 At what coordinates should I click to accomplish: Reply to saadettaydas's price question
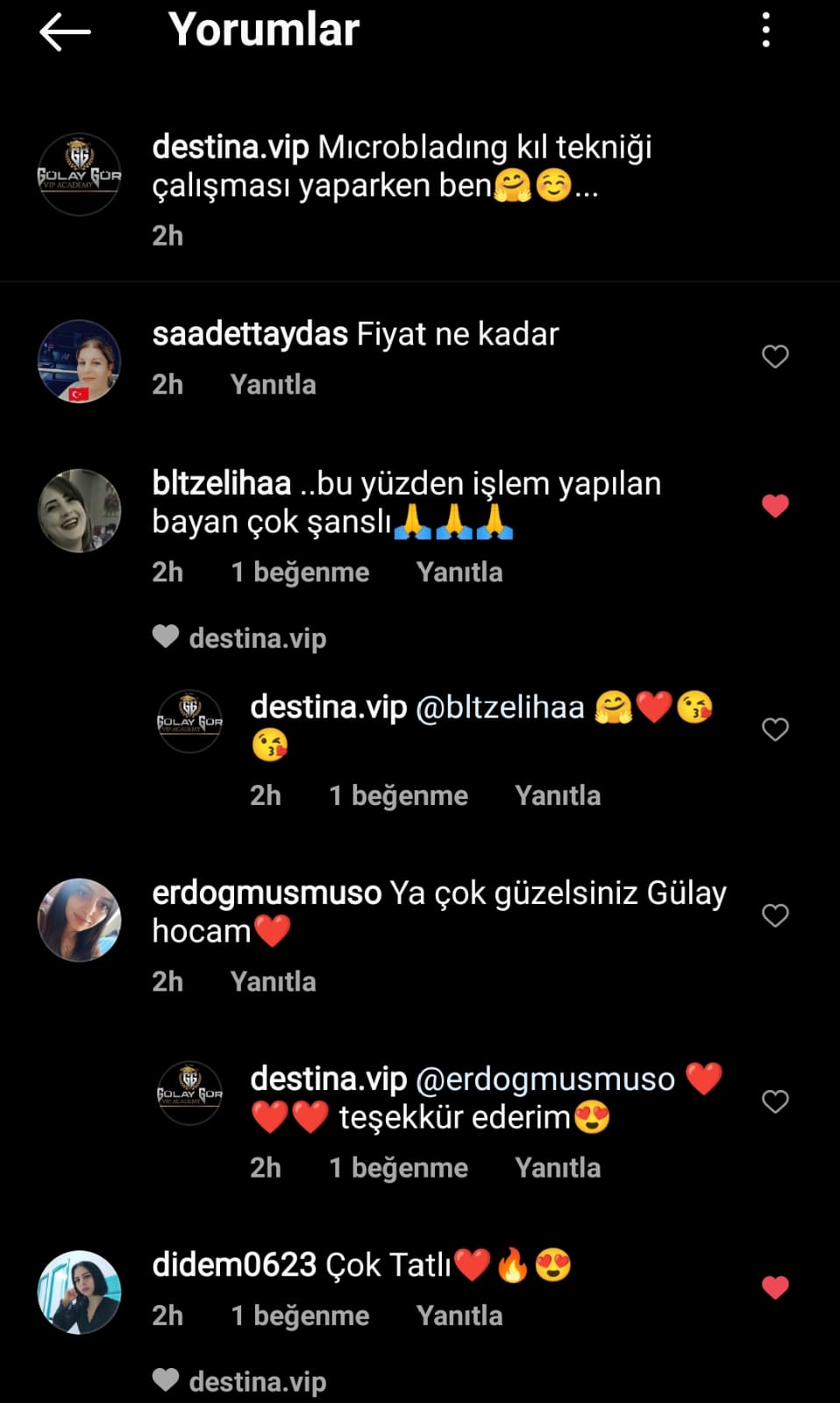pos(273,384)
